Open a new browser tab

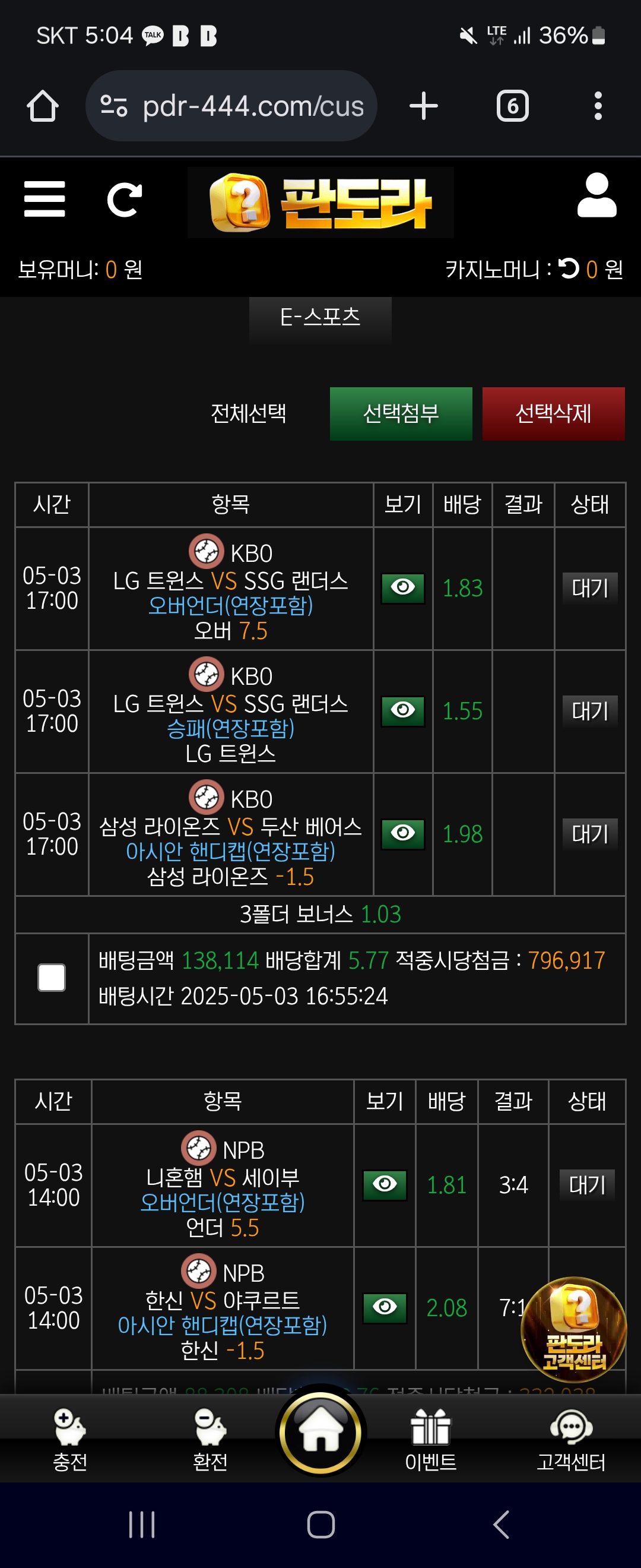pyautogui.click(x=423, y=106)
